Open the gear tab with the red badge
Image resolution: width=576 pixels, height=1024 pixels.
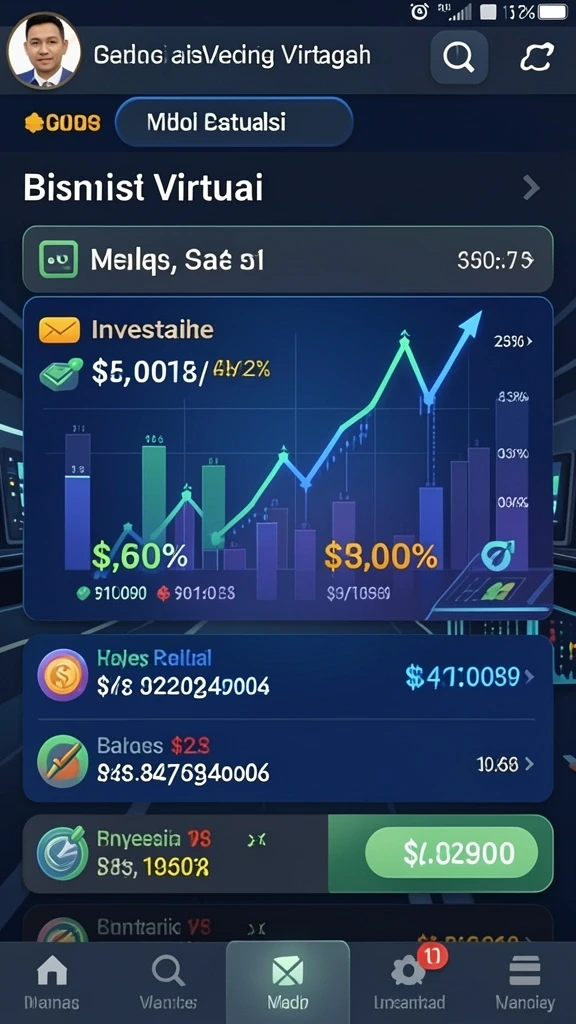(409, 983)
